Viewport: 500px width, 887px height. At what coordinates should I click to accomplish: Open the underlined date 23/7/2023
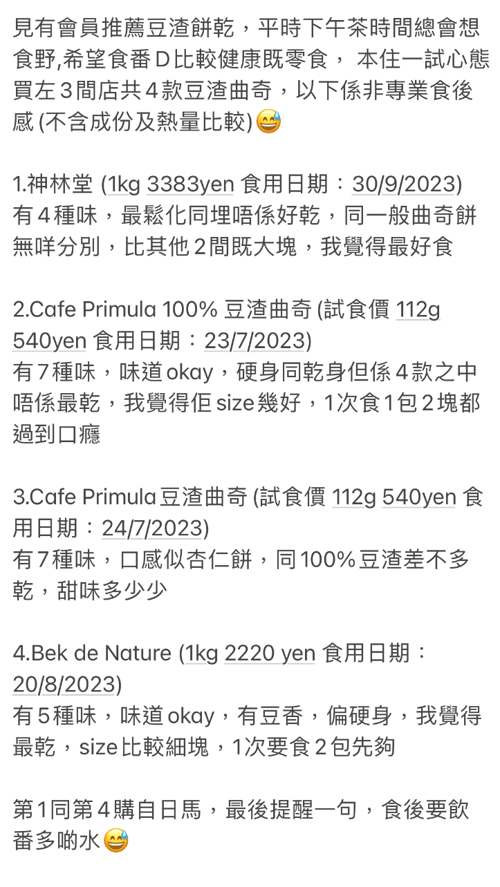[x=255, y=341]
